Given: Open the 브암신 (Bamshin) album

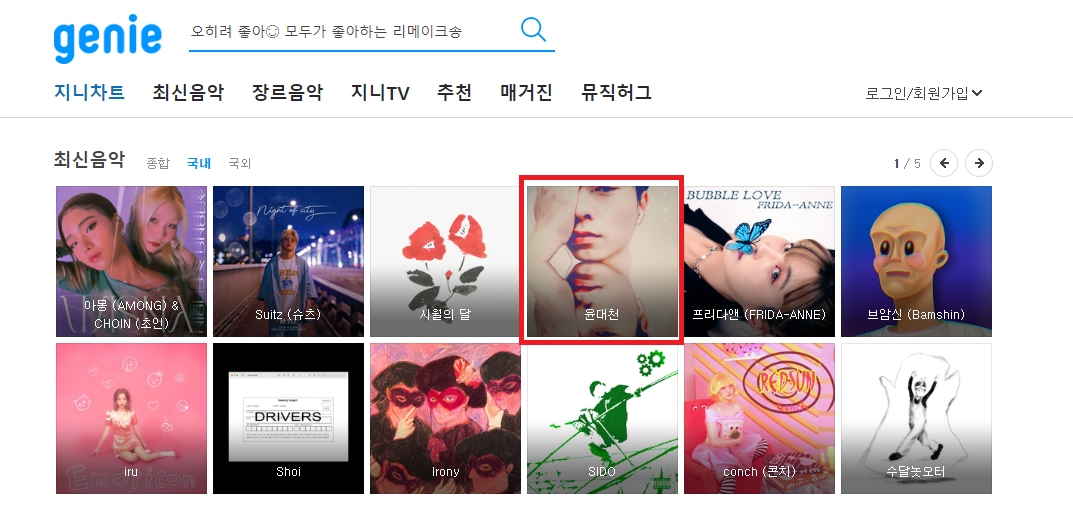Looking at the screenshot, I should (916, 261).
